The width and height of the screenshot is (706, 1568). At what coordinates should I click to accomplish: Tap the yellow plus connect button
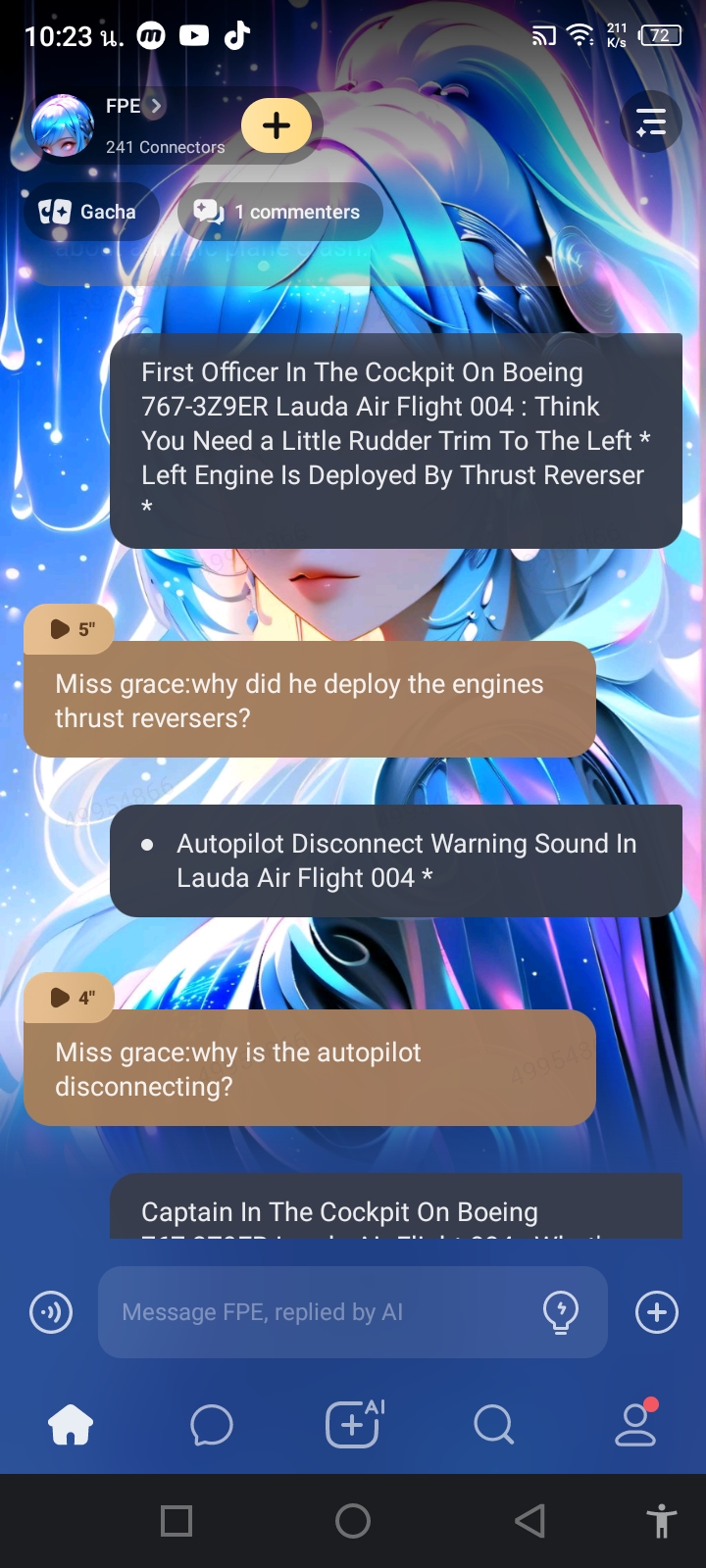pos(277,125)
